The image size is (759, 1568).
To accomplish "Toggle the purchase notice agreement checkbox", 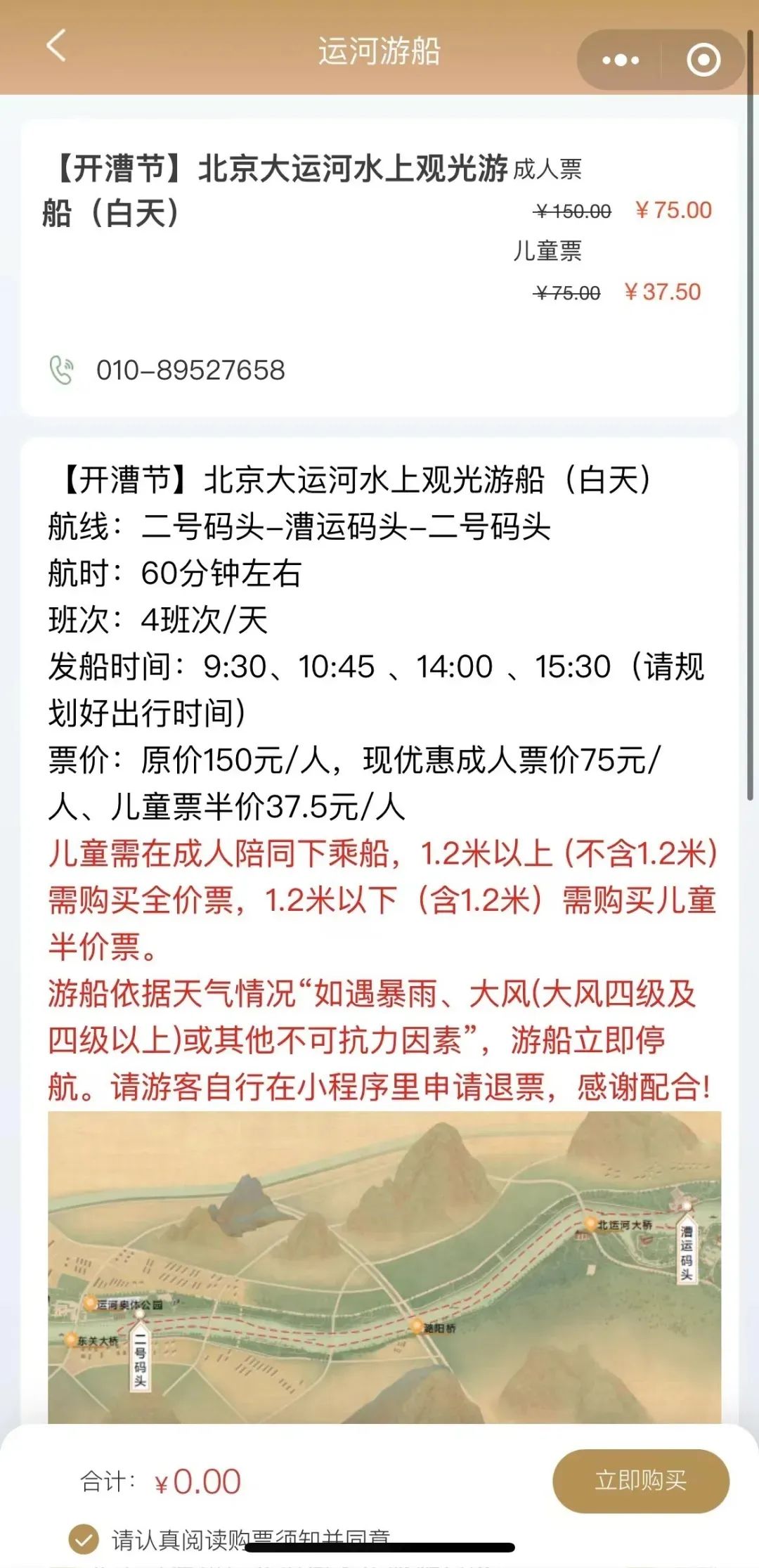I will pos(84,1538).
